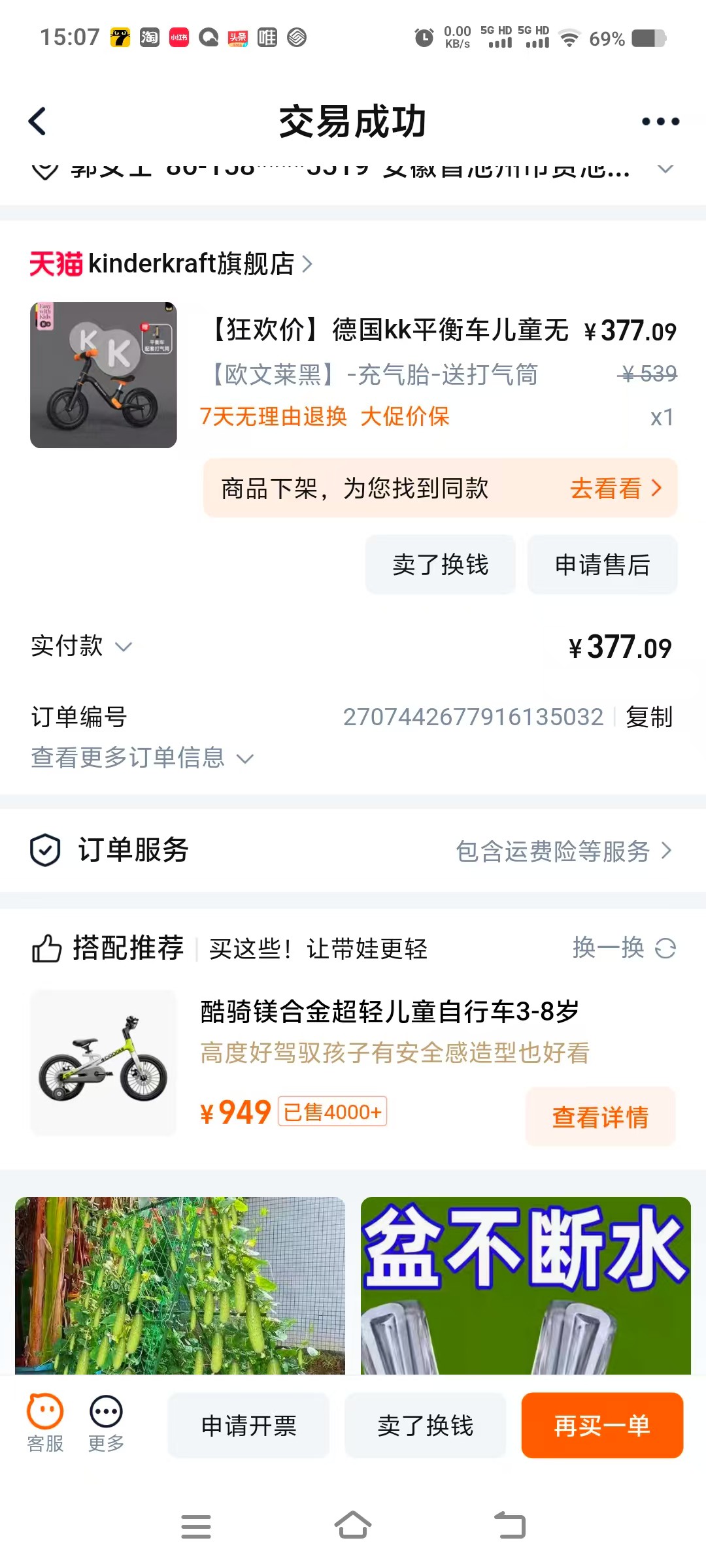Expand 查看更多订单信息
This screenshot has height=1568, width=706.
tap(142, 758)
